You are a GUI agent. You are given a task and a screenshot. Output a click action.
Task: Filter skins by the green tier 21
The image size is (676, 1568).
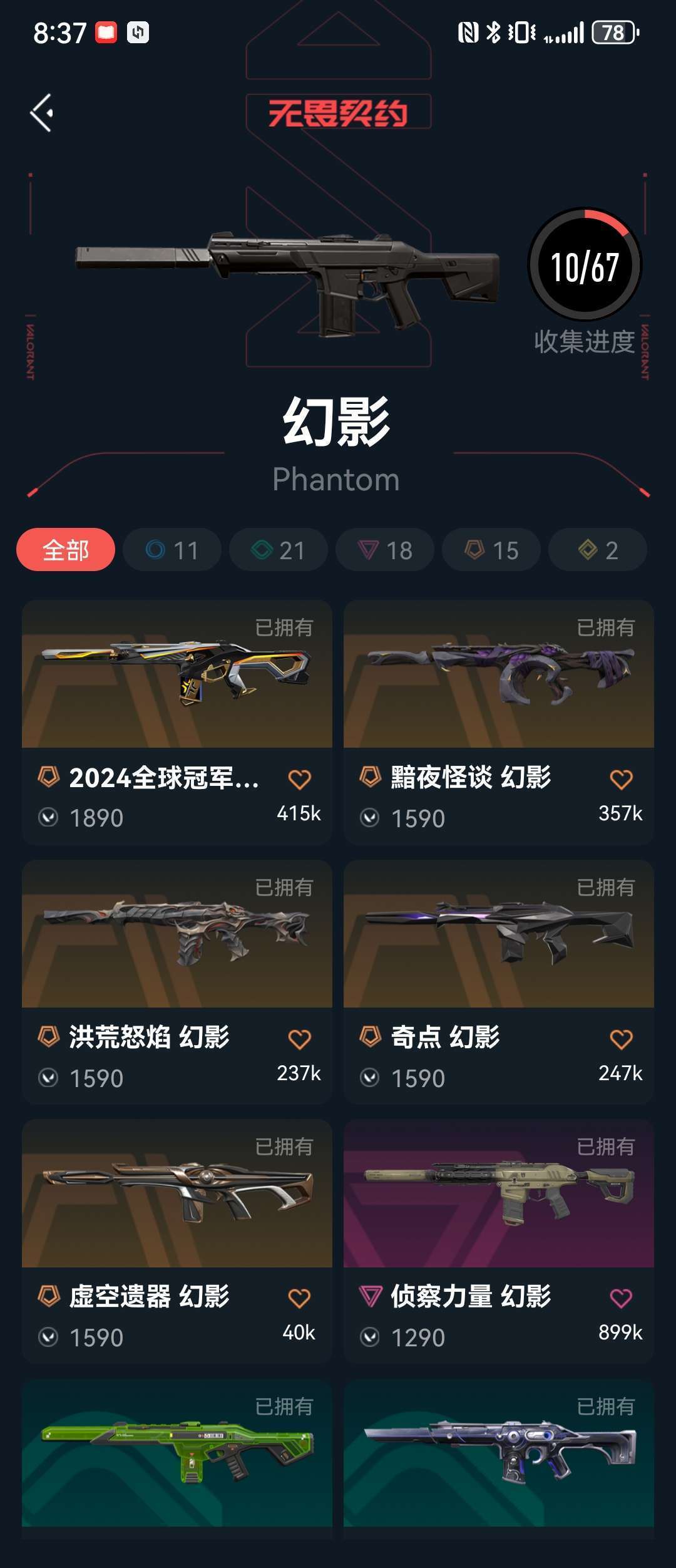click(x=279, y=550)
